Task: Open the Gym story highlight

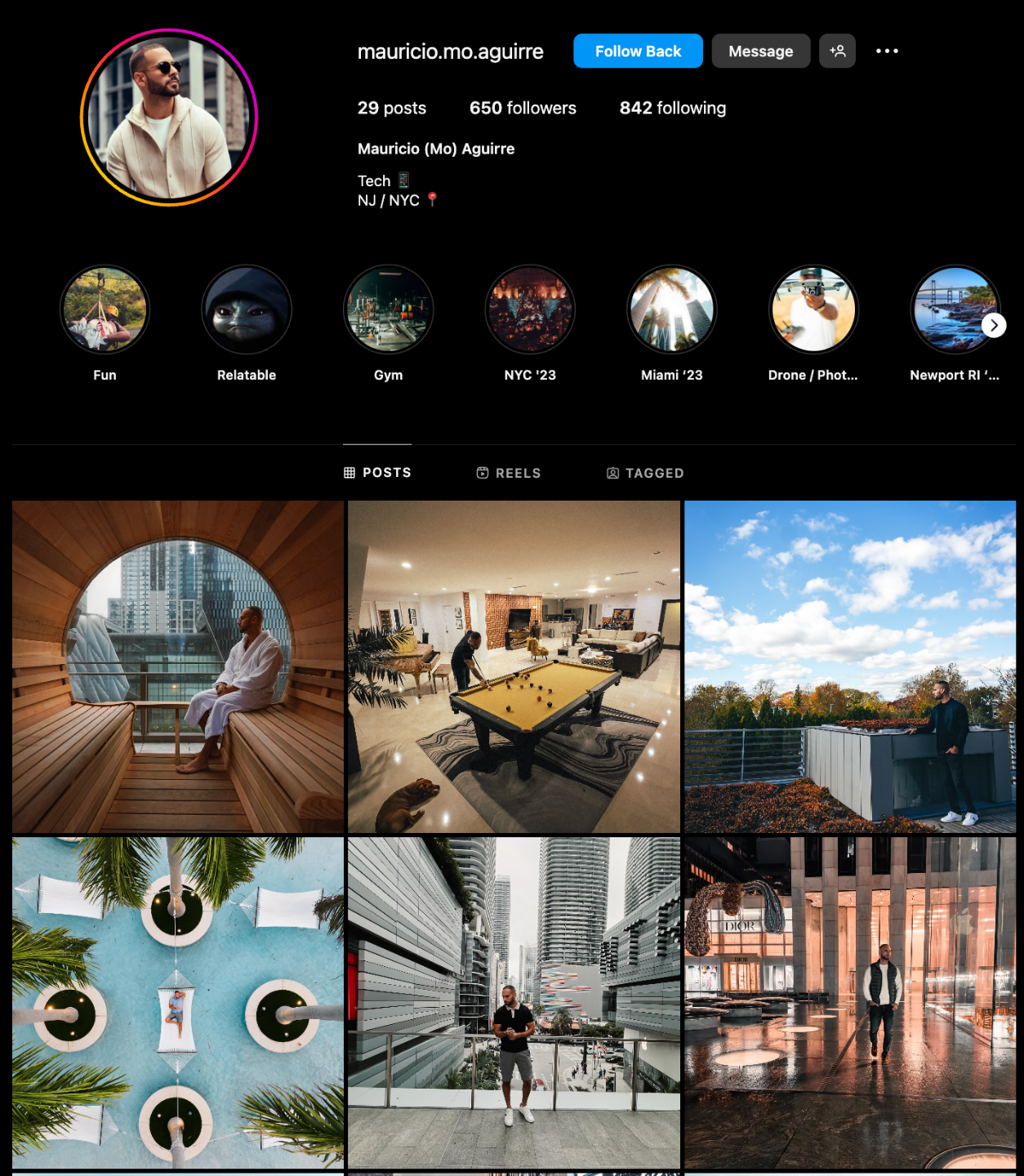Action: [388, 310]
